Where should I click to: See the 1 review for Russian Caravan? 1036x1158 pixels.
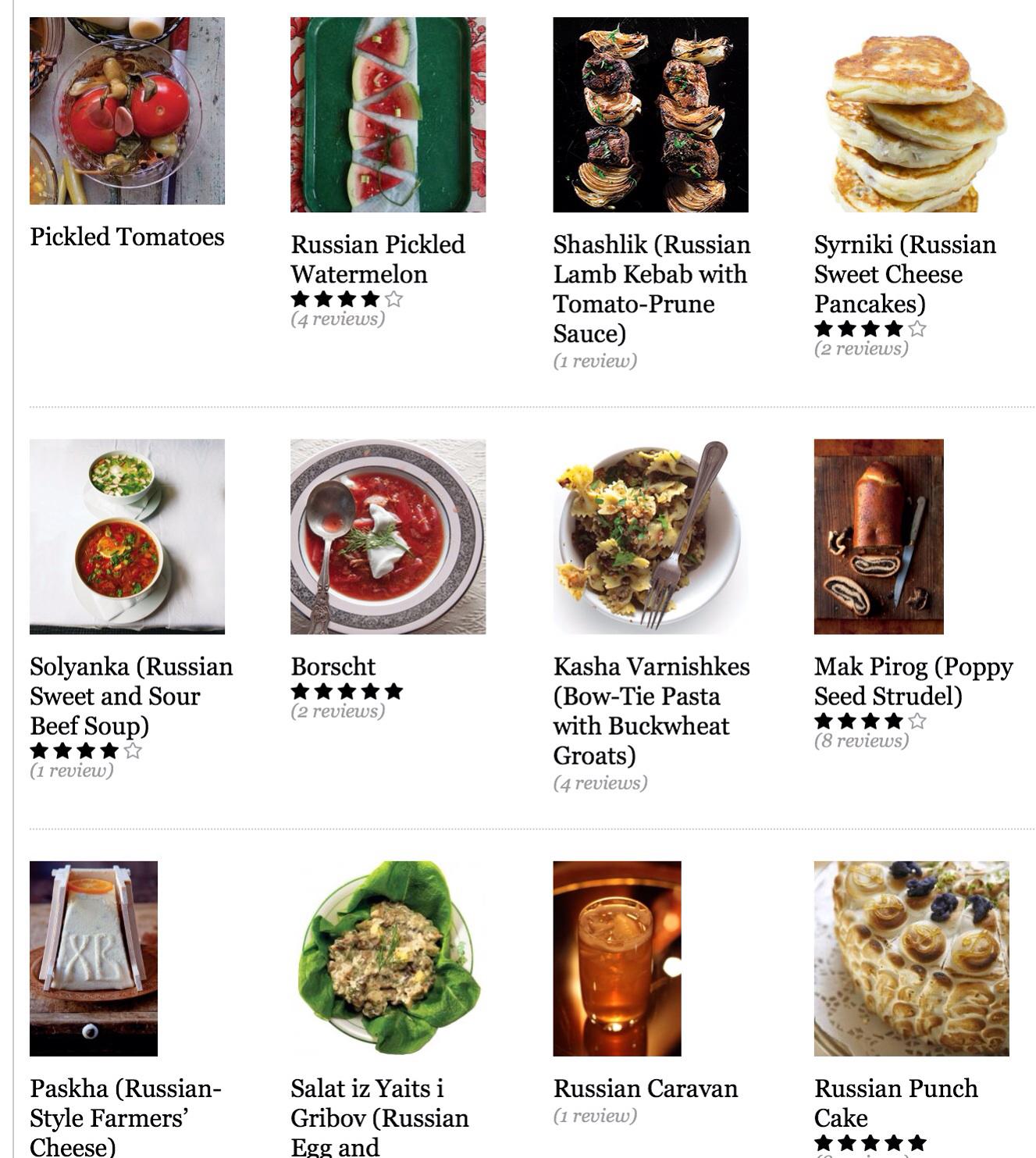coord(595,1116)
